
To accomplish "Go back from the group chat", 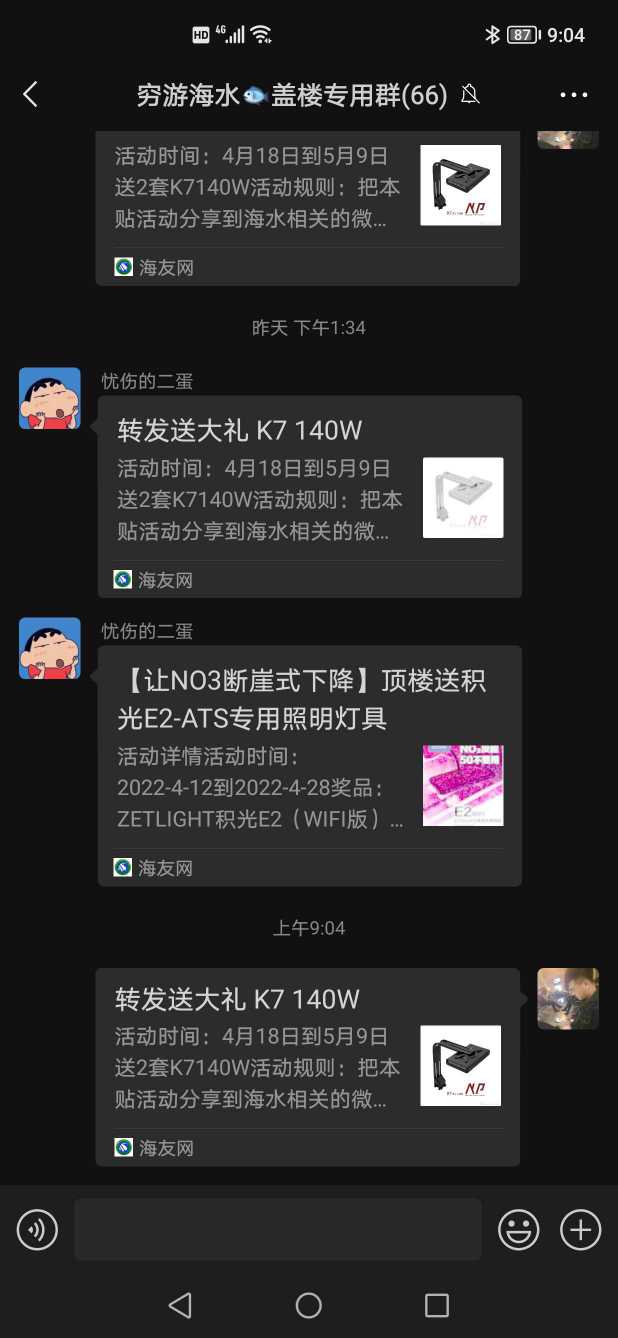I will point(30,95).
